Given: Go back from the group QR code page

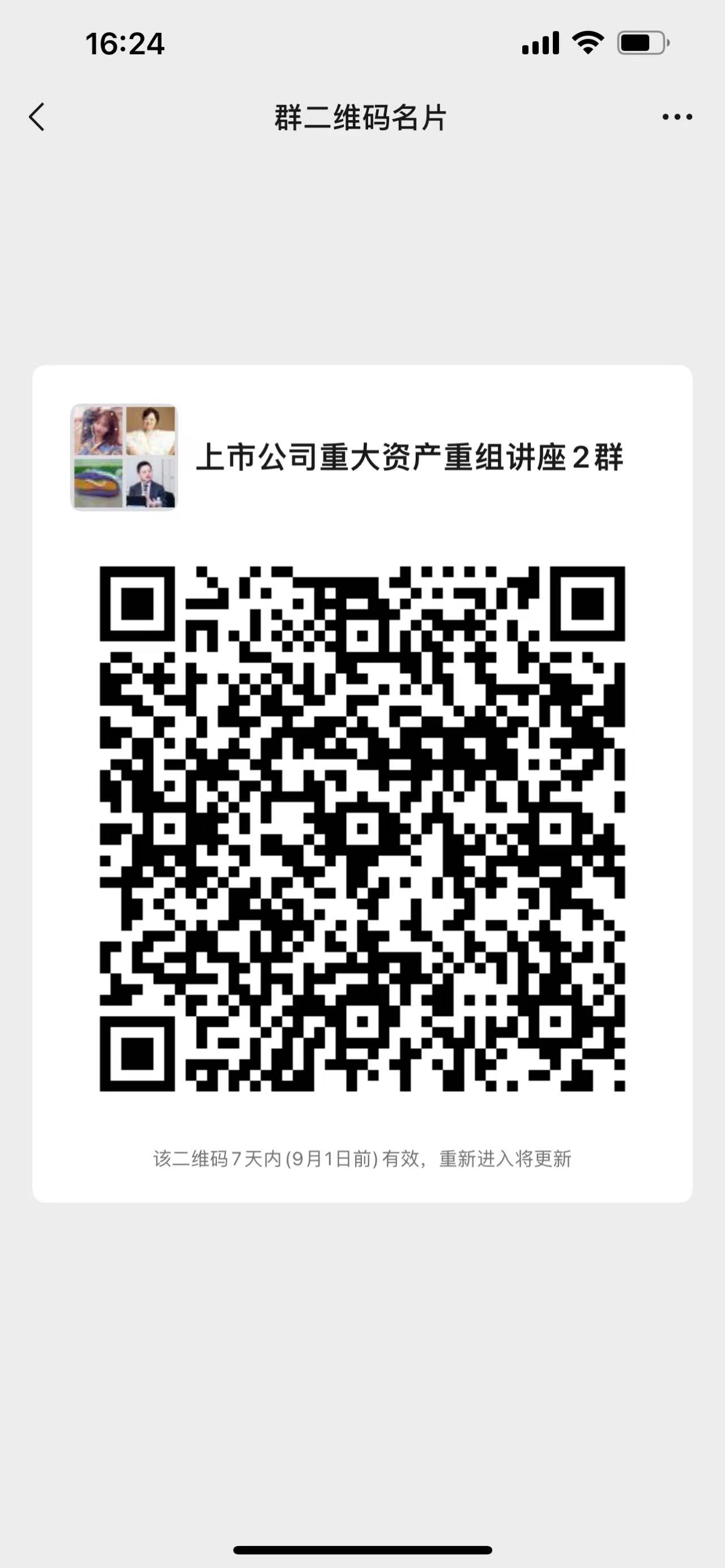Looking at the screenshot, I should [37, 117].
